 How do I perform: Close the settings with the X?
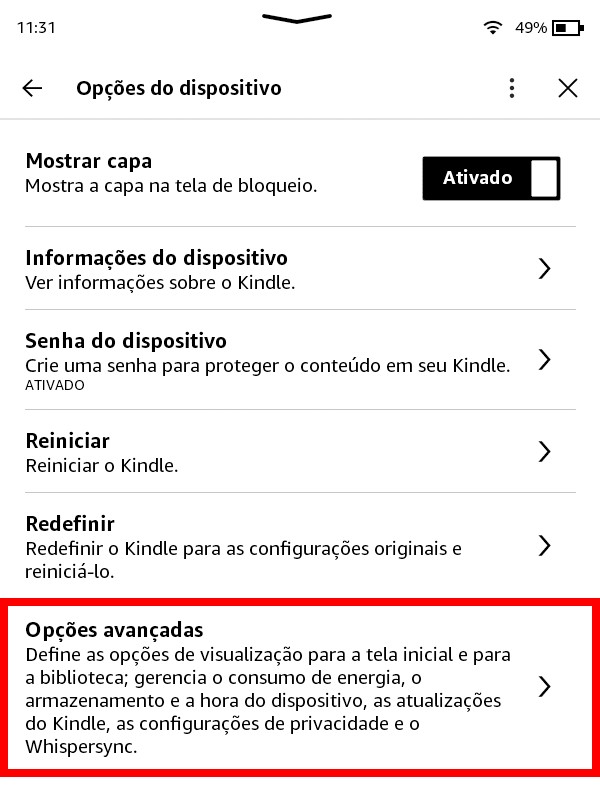click(x=568, y=88)
